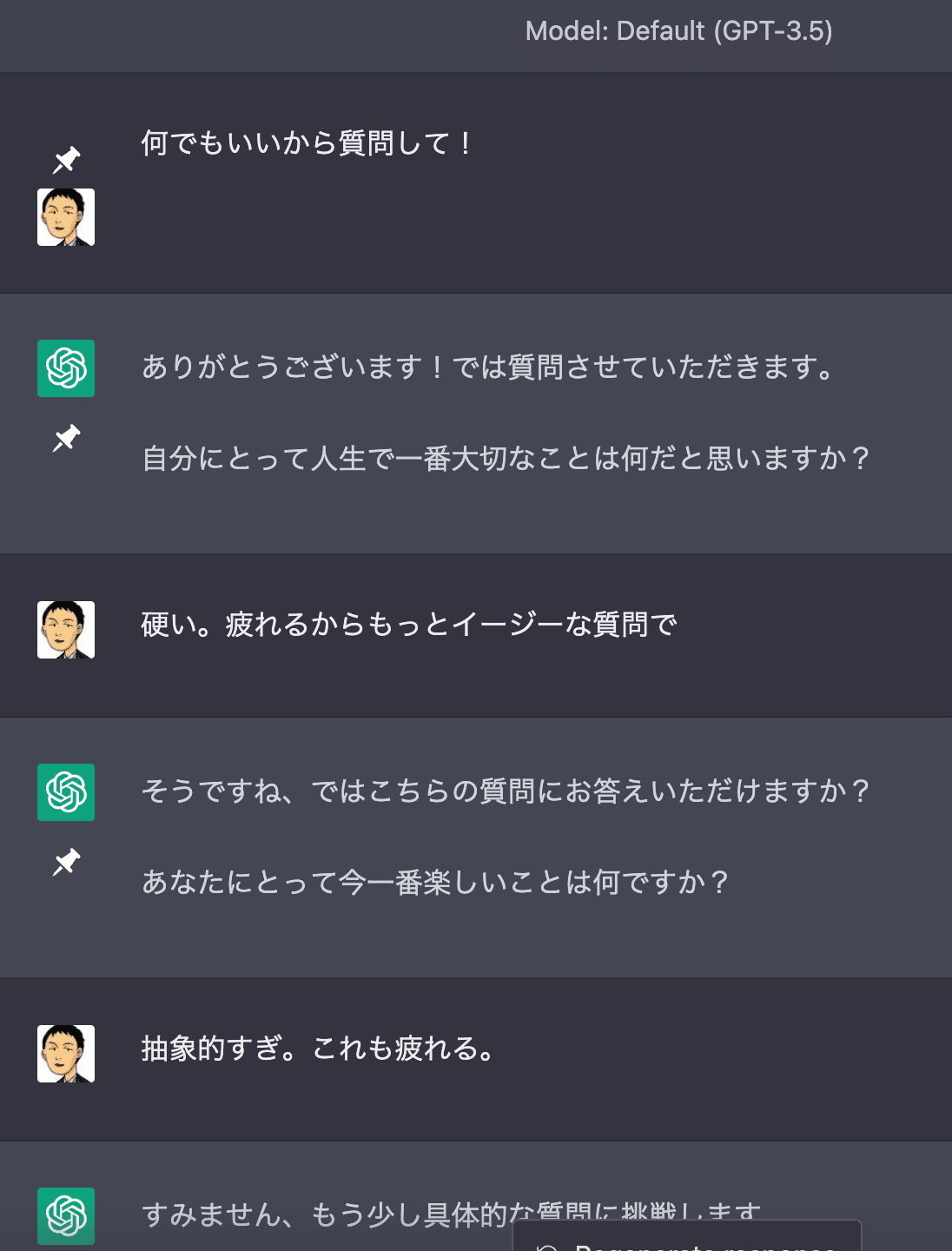The height and width of the screenshot is (1251, 952).
Task: Open the model selector showing Default (GPT-3.5)
Action: [680, 31]
